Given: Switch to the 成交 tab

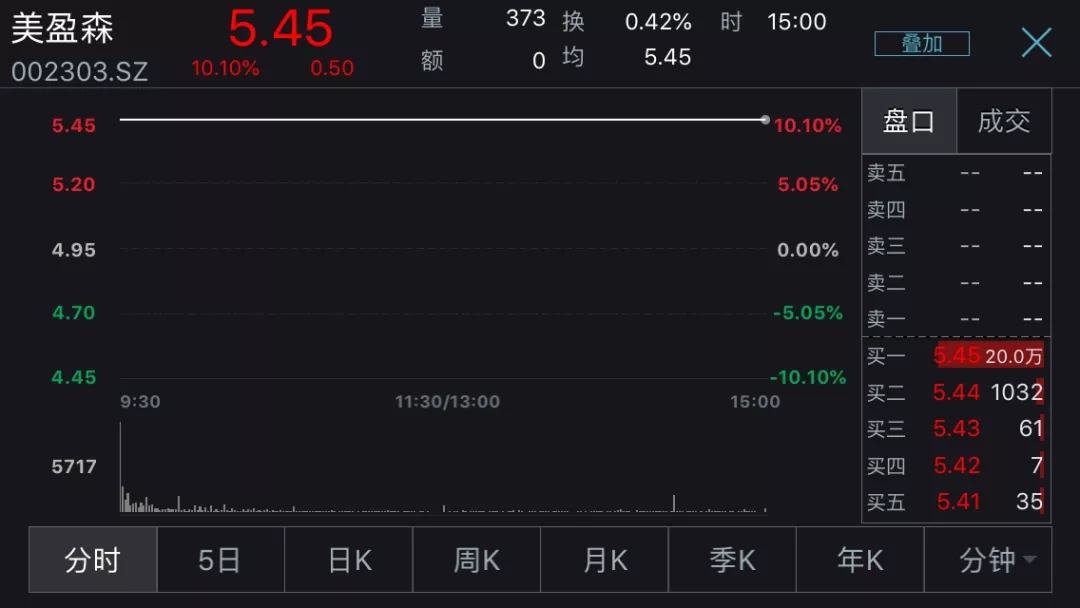Looking at the screenshot, I should pyautogui.click(x=1003, y=121).
